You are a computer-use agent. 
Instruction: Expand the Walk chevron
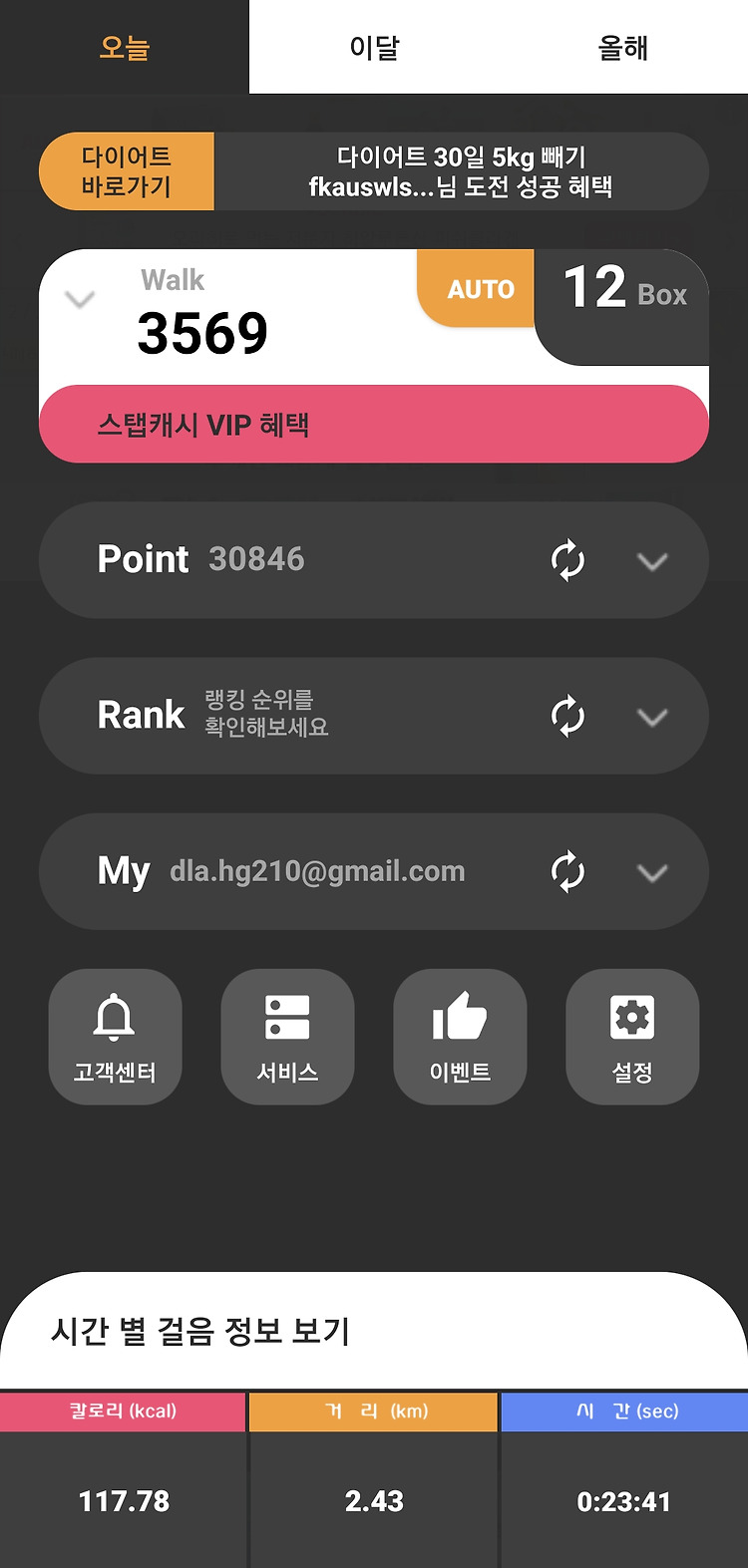pyautogui.click(x=80, y=298)
